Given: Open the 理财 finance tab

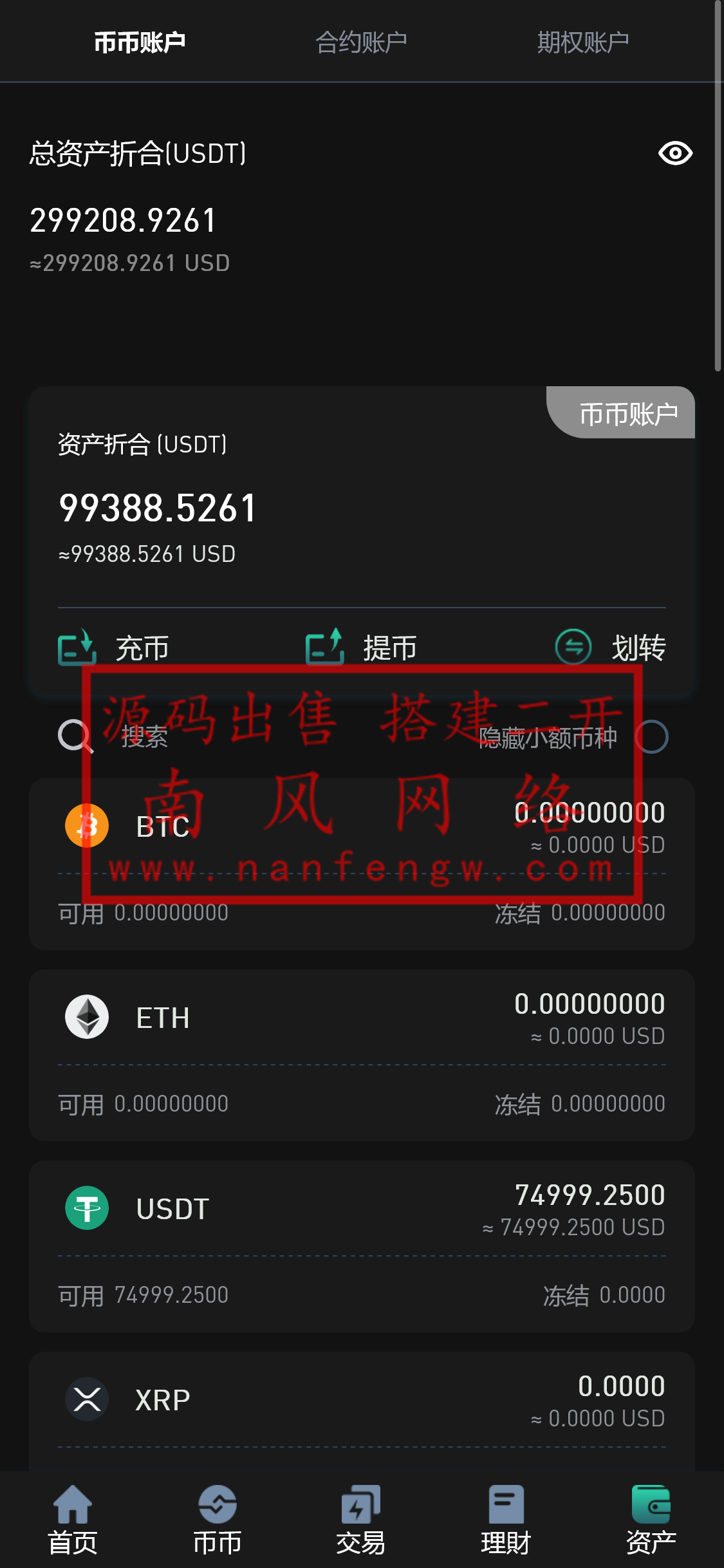Looking at the screenshot, I should point(506,1519).
